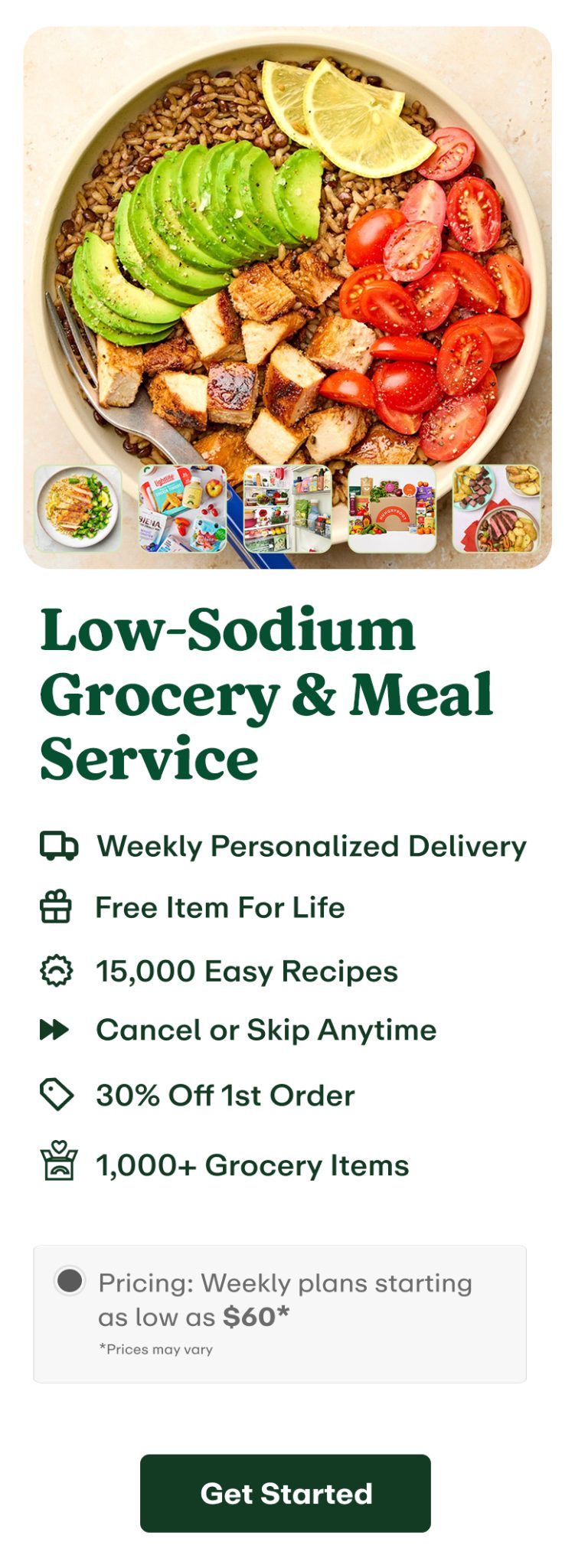
Task: Select the weekly plans pricing radio option
Action: click(70, 1280)
